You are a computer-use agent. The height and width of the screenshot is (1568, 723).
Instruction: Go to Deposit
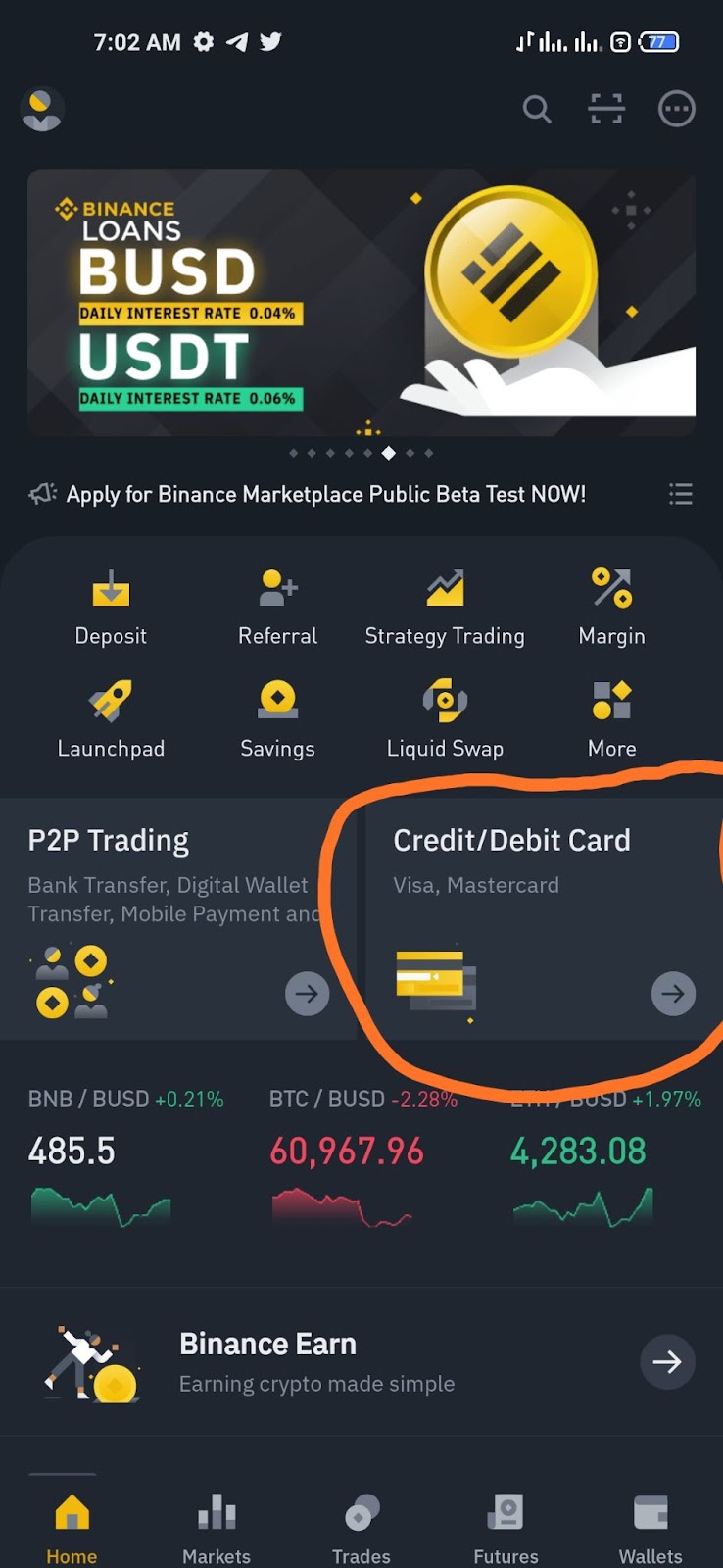(111, 608)
